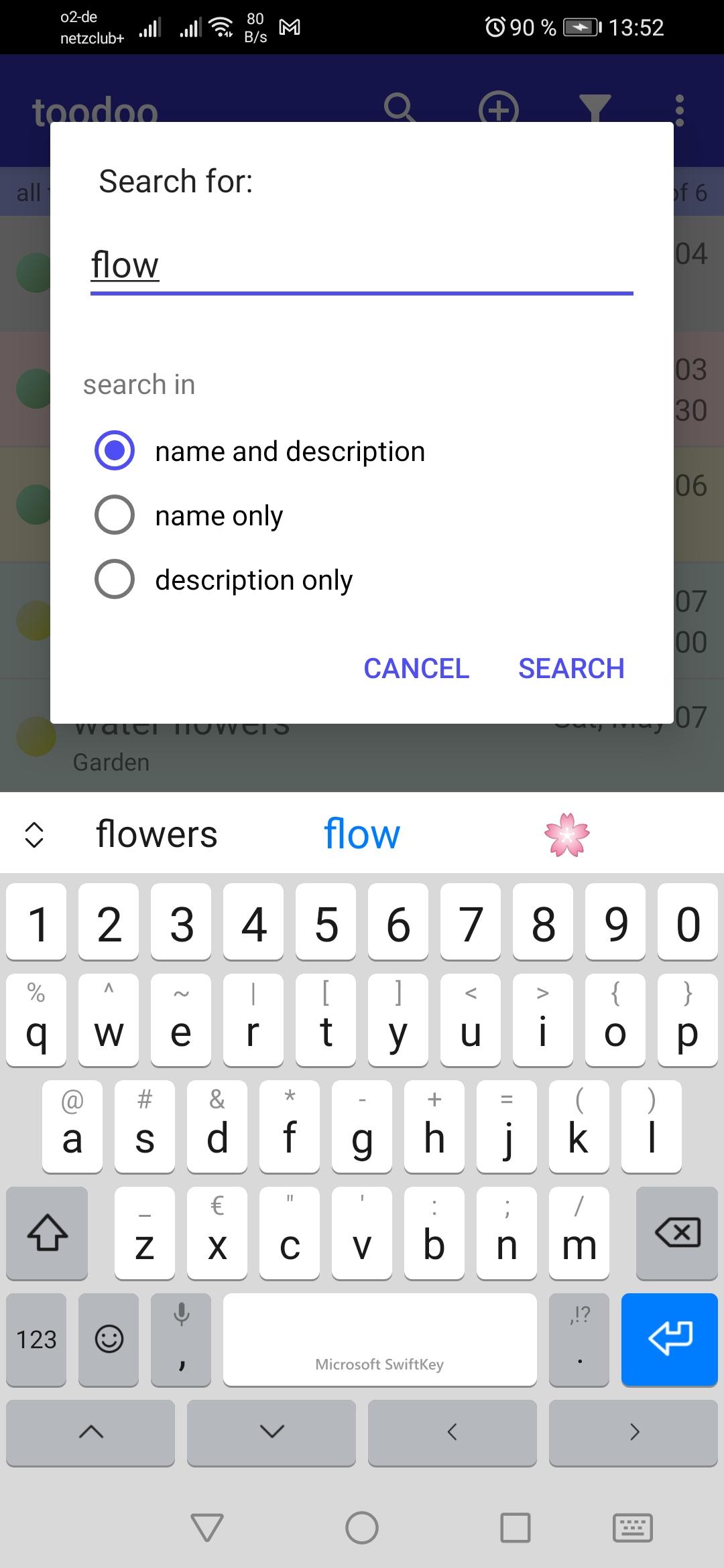The image size is (724, 1568).
Task: Tap the Search for text field
Action: [362, 266]
